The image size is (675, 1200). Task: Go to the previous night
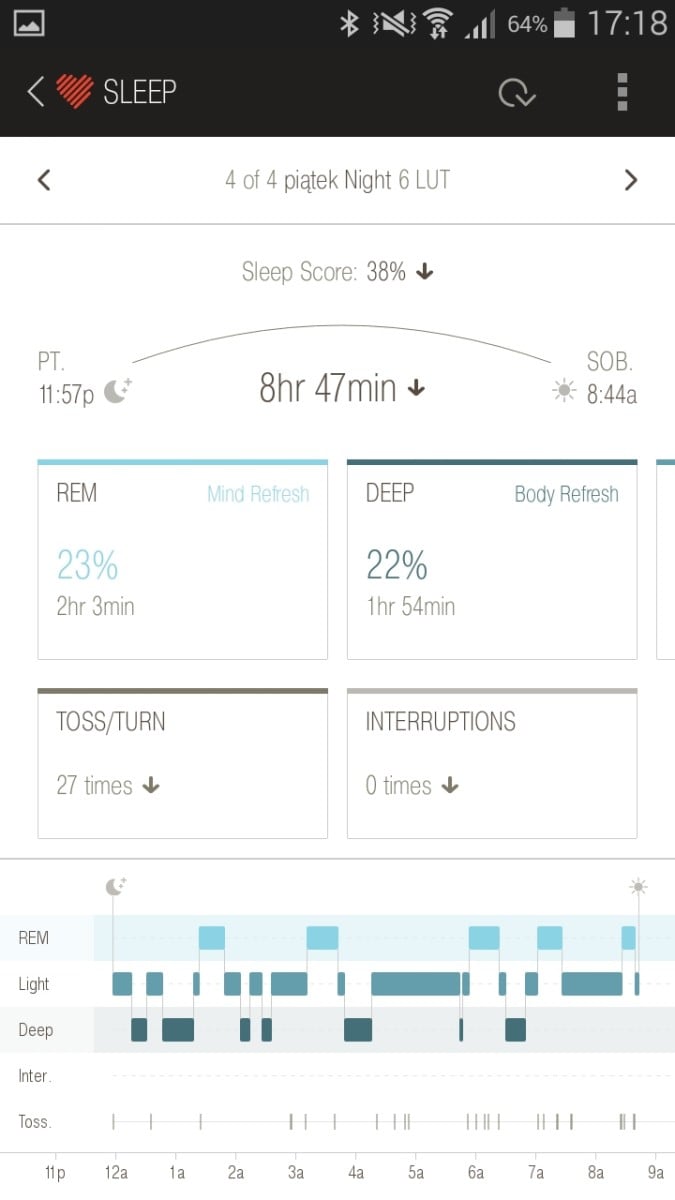(44, 180)
